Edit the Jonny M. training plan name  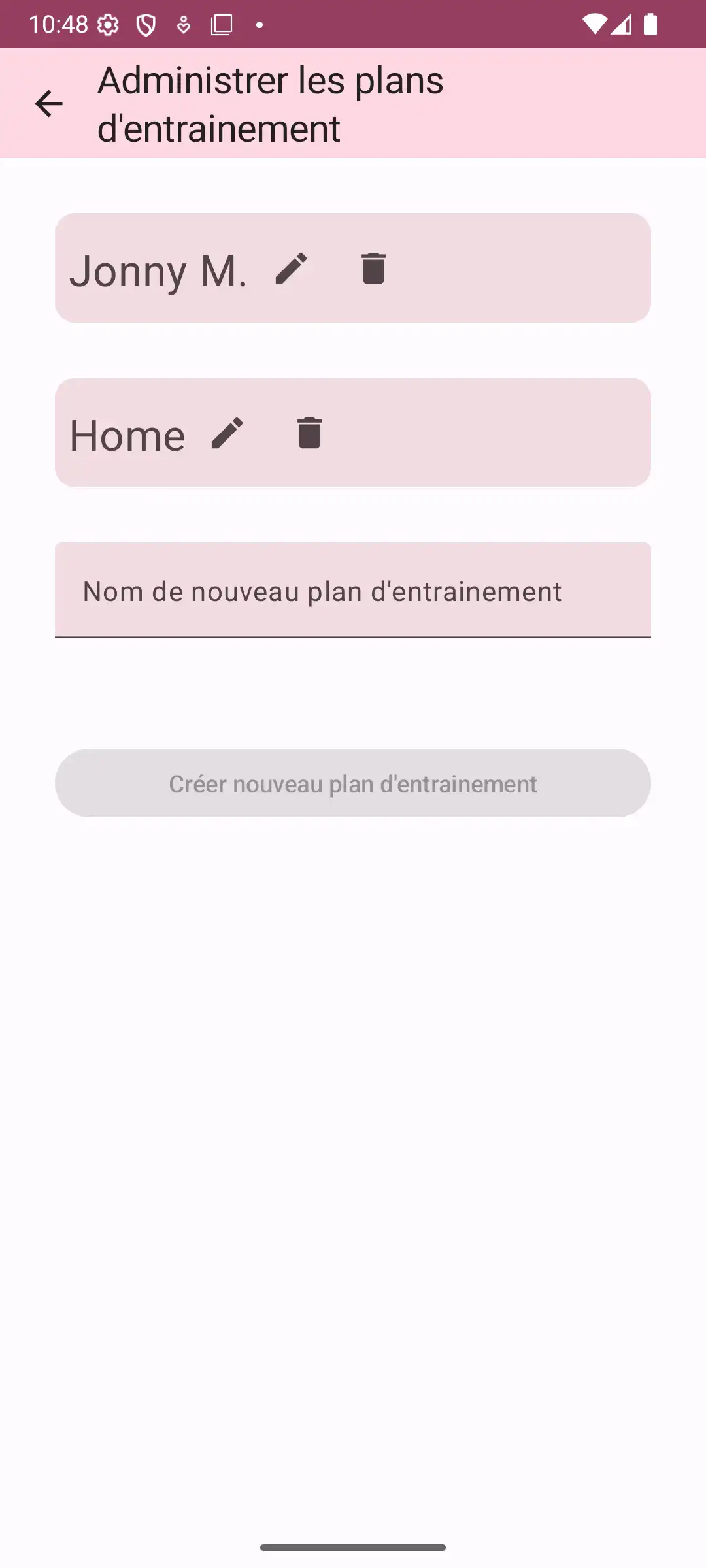pos(291,269)
